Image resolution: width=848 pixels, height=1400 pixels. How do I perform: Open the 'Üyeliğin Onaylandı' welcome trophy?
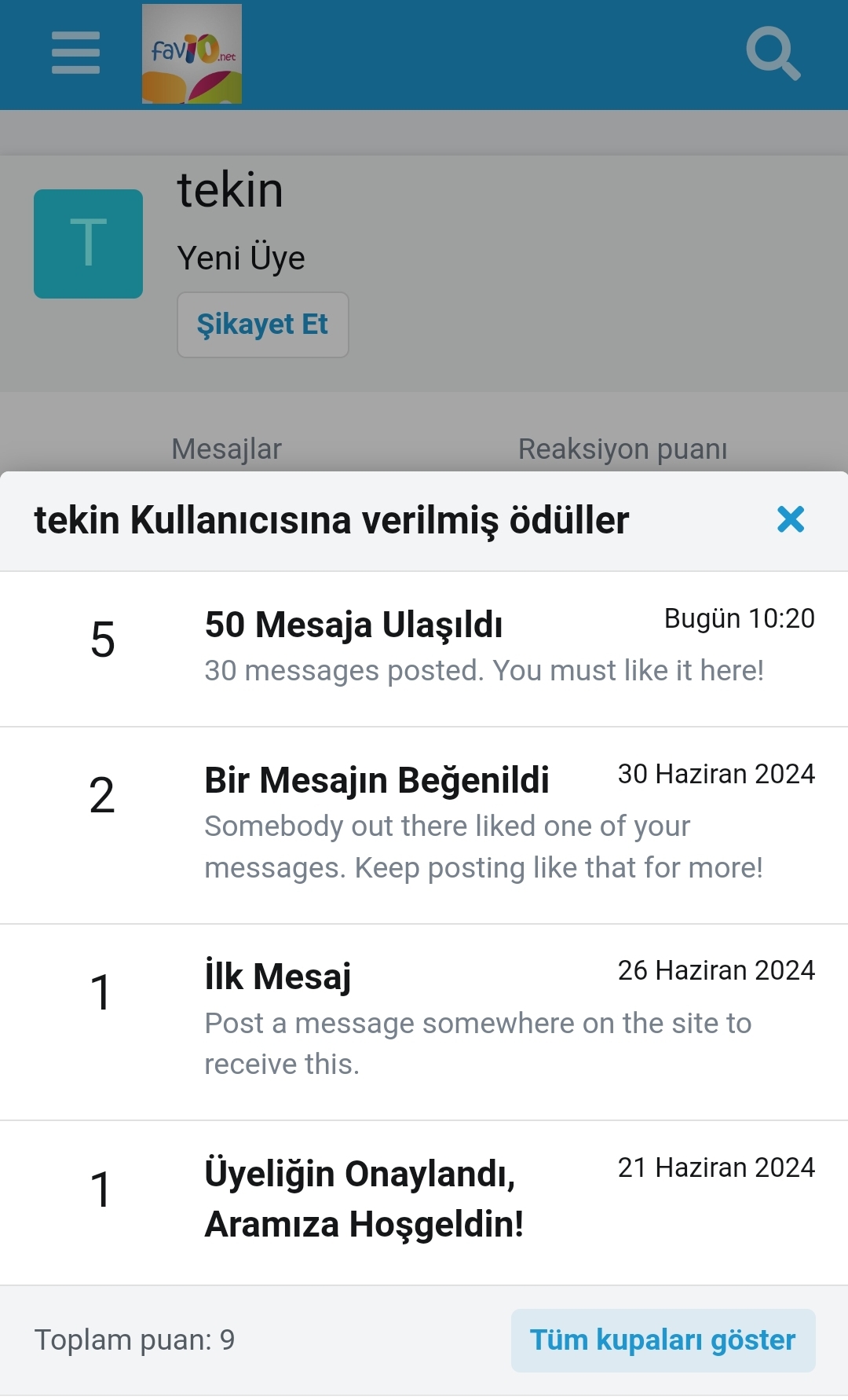click(363, 1198)
